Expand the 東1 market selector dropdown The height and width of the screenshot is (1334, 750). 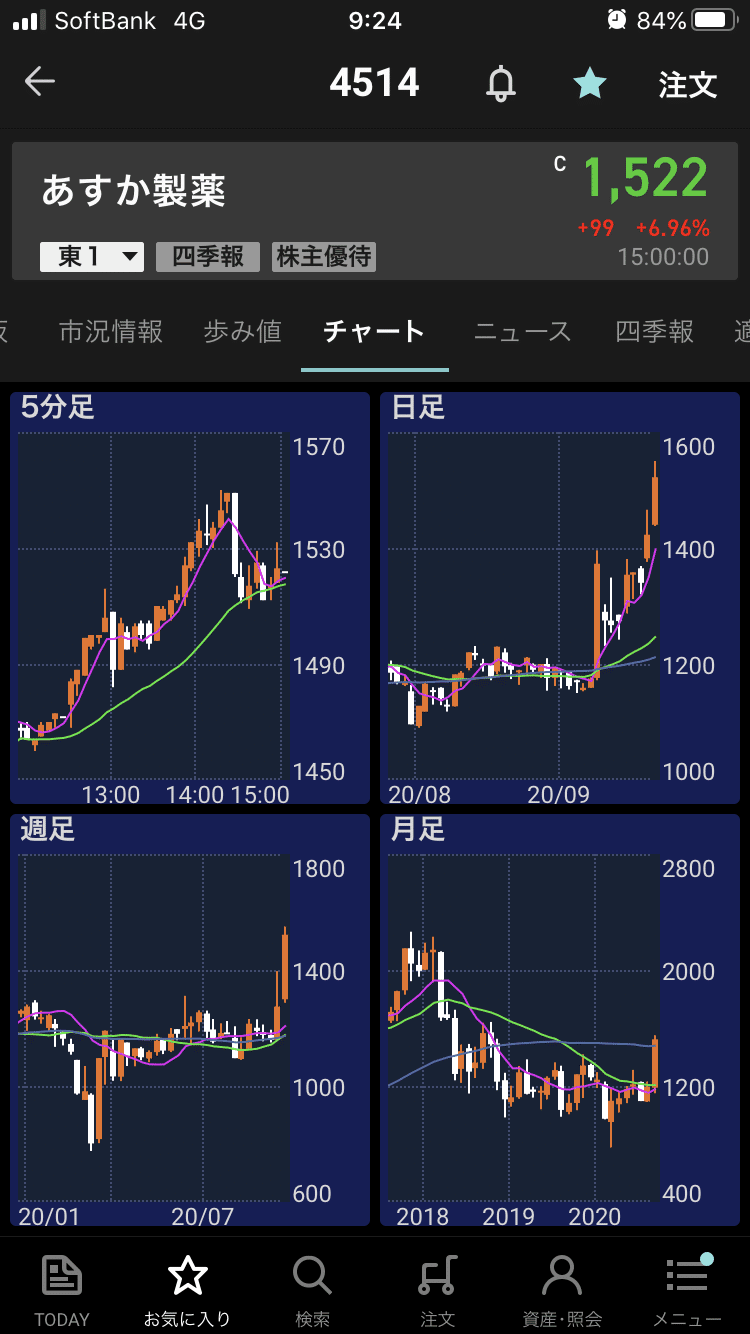[91, 256]
